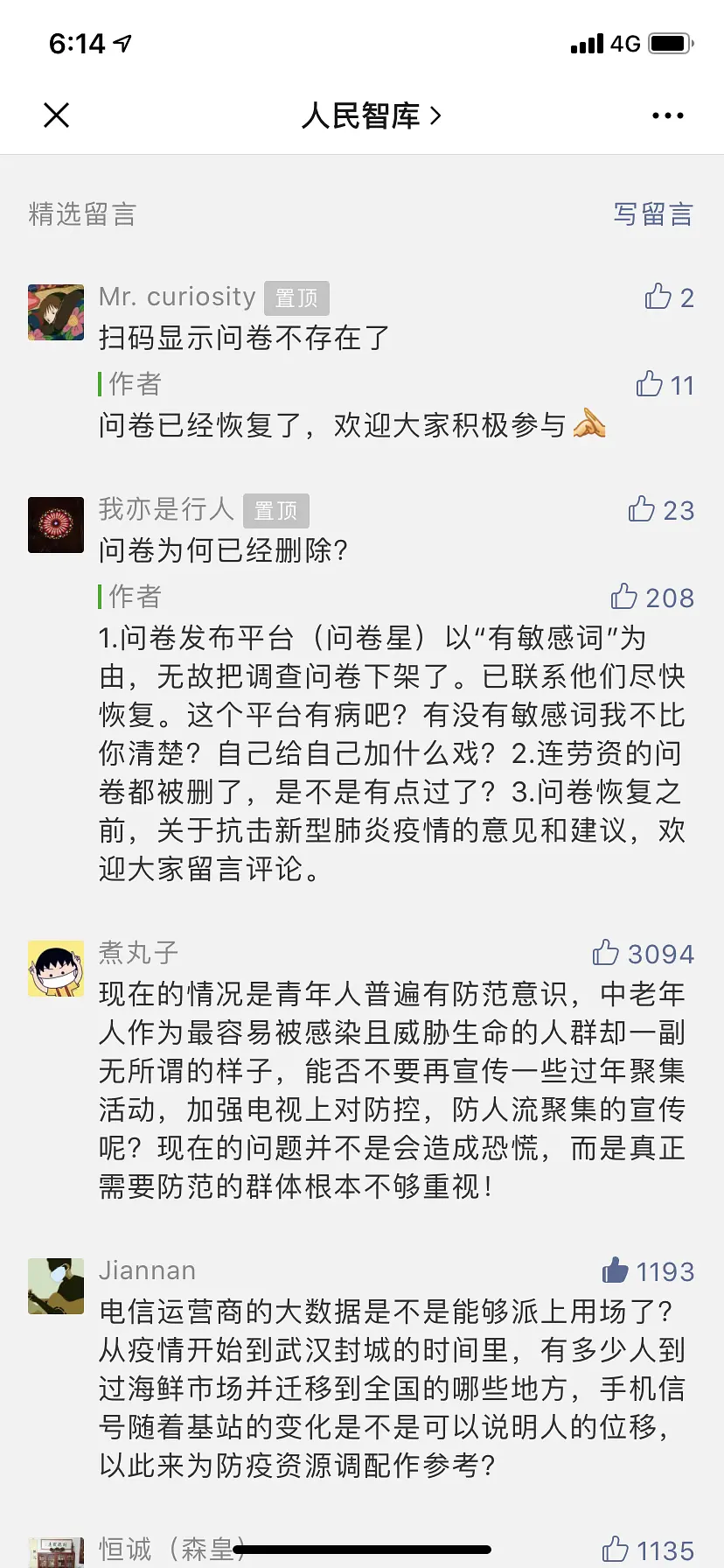The height and width of the screenshot is (1568, 724).
Task: Unlike Jiannan's comment
Action: tap(616, 1270)
